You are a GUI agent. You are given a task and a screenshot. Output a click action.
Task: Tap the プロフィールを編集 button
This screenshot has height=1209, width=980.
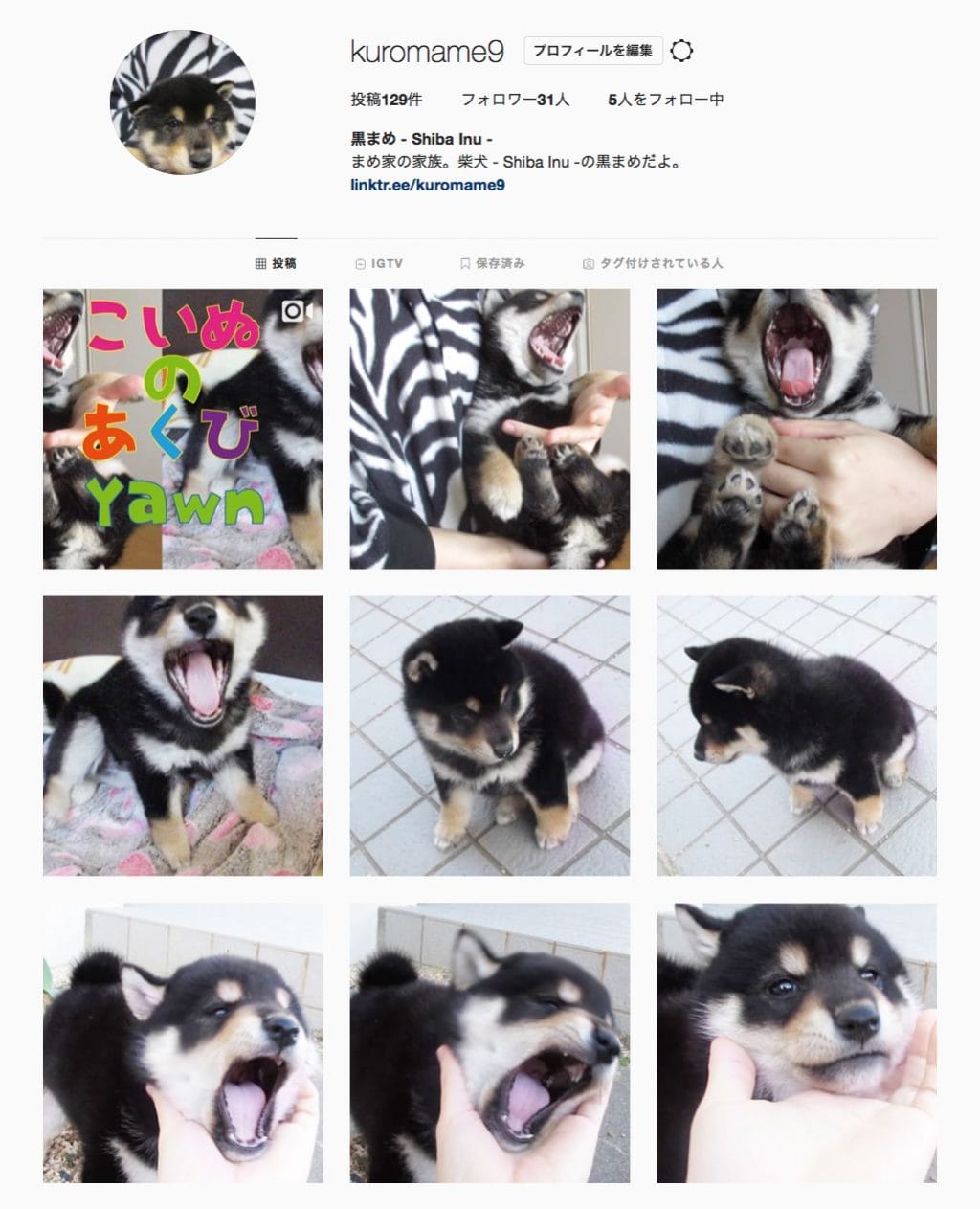(592, 51)
